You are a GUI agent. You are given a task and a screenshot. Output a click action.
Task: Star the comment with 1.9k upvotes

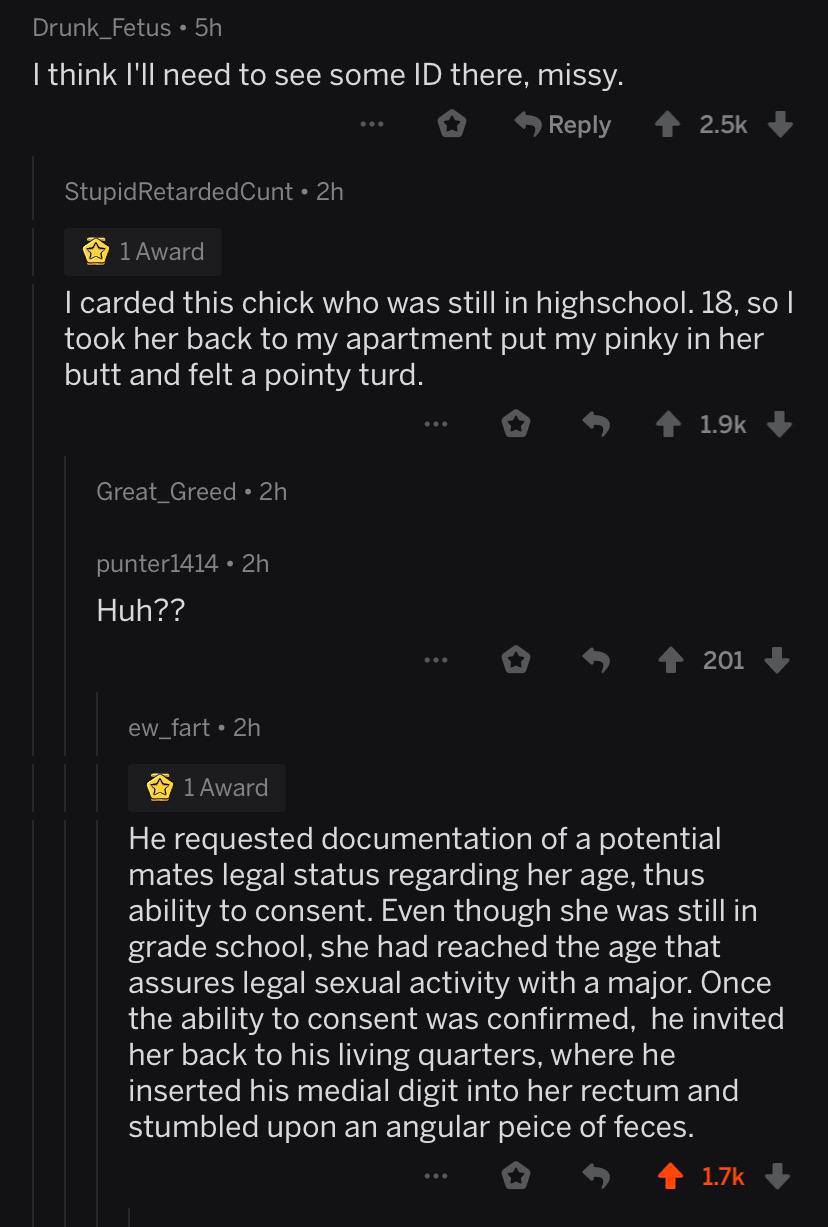pos(515,423)
